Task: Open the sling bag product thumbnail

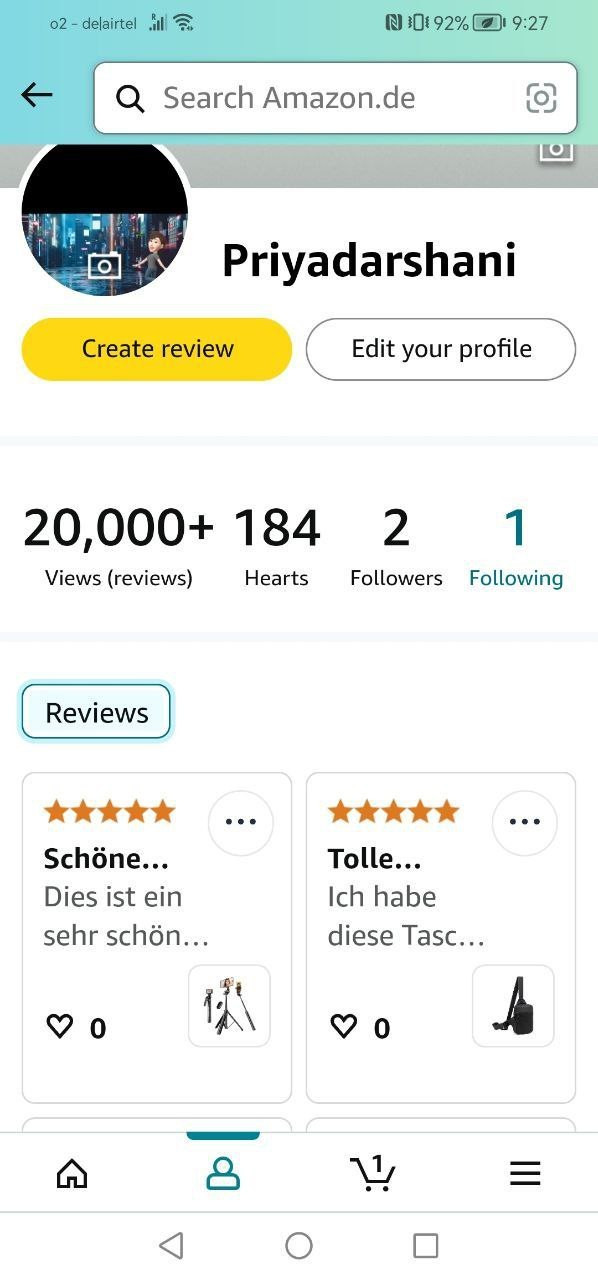Action: (513, 1006)
